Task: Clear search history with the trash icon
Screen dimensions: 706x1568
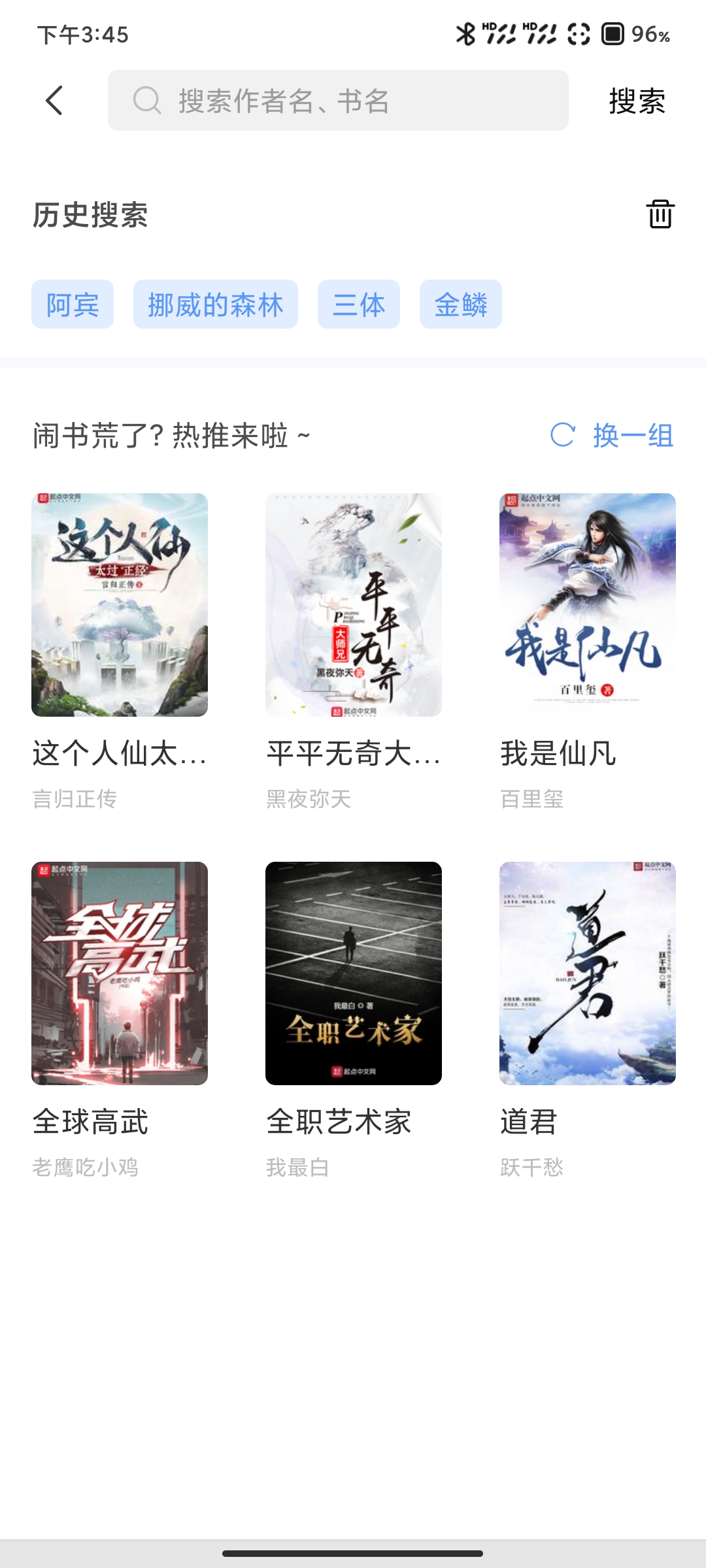Action: click(x=660, y=214)
